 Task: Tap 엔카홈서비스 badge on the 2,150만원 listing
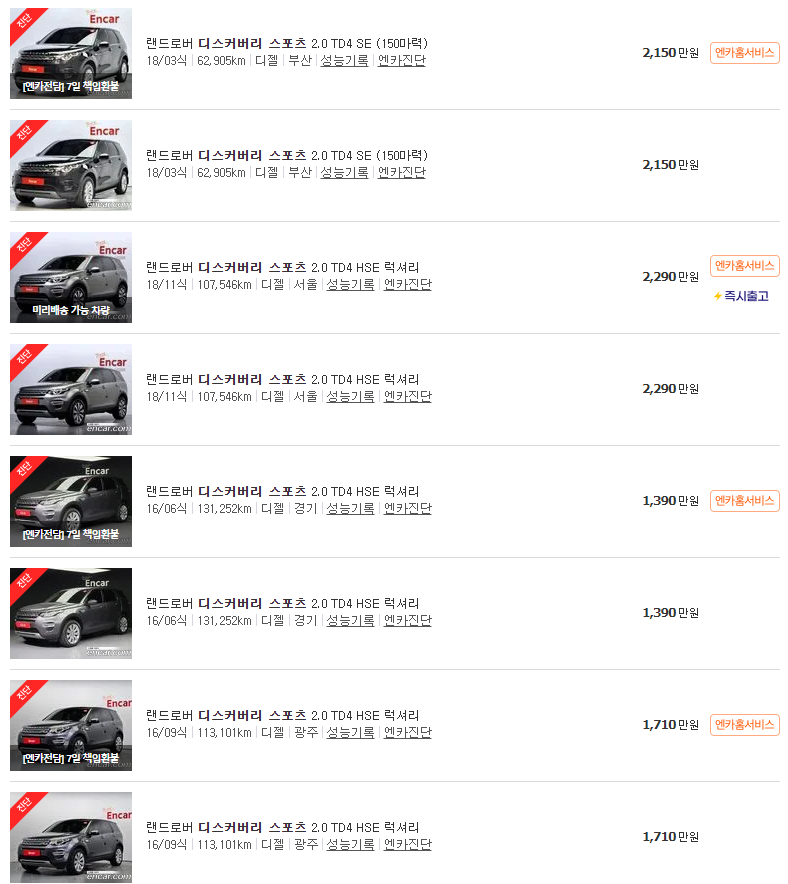coord(744,53)
